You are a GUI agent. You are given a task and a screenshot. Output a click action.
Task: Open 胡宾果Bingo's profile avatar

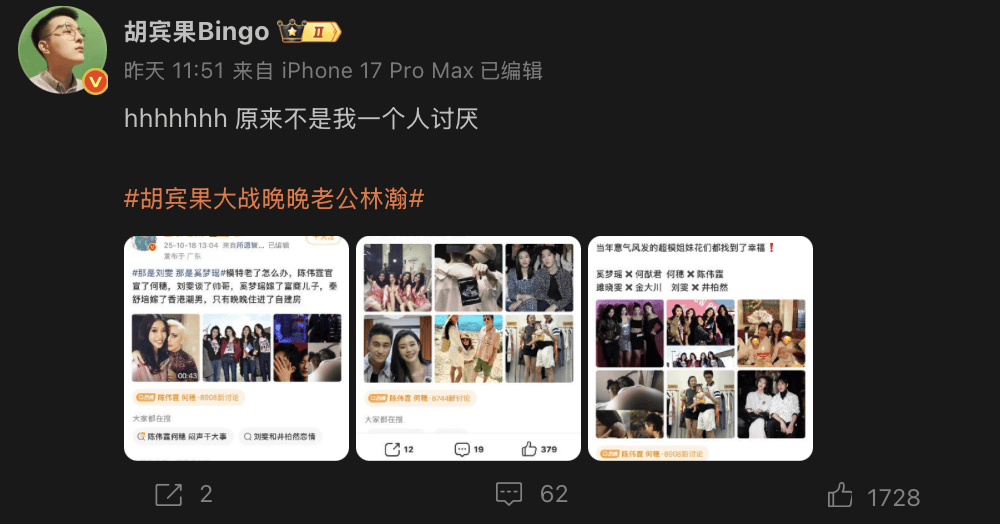coord(63,50)
